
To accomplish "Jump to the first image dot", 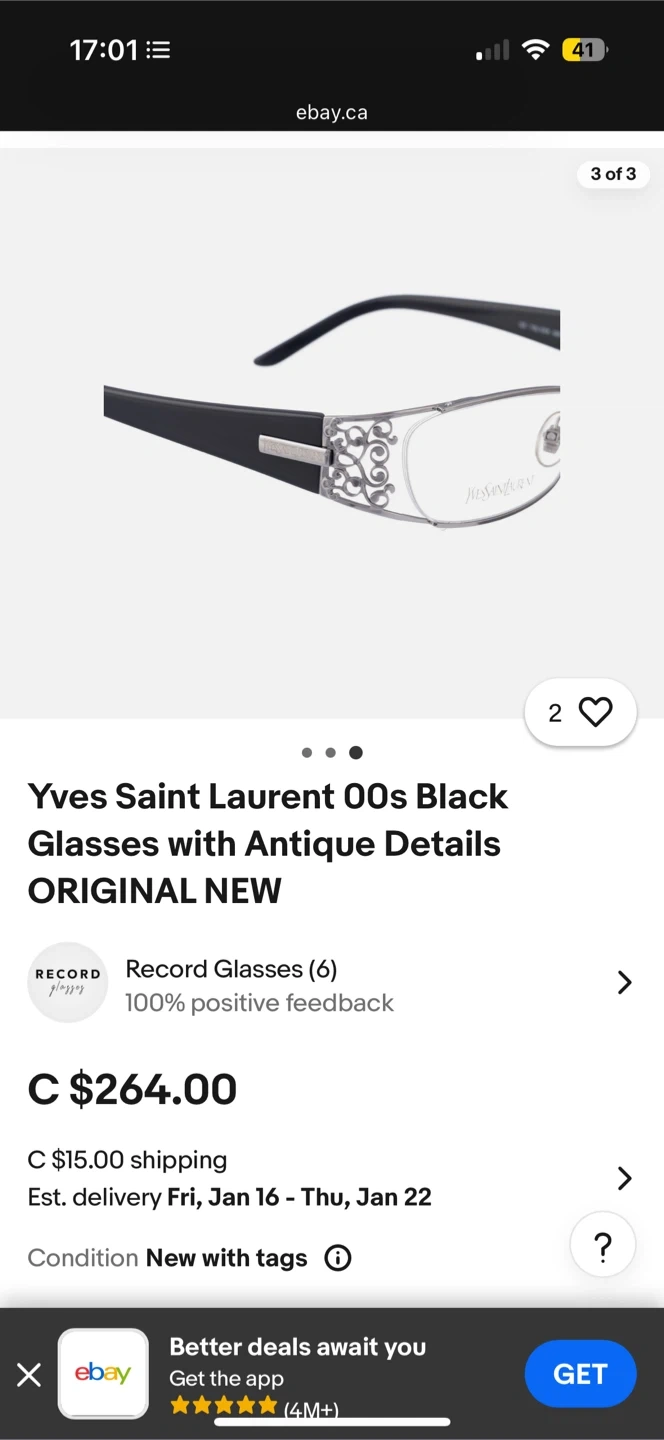I will tap(306, 753).
